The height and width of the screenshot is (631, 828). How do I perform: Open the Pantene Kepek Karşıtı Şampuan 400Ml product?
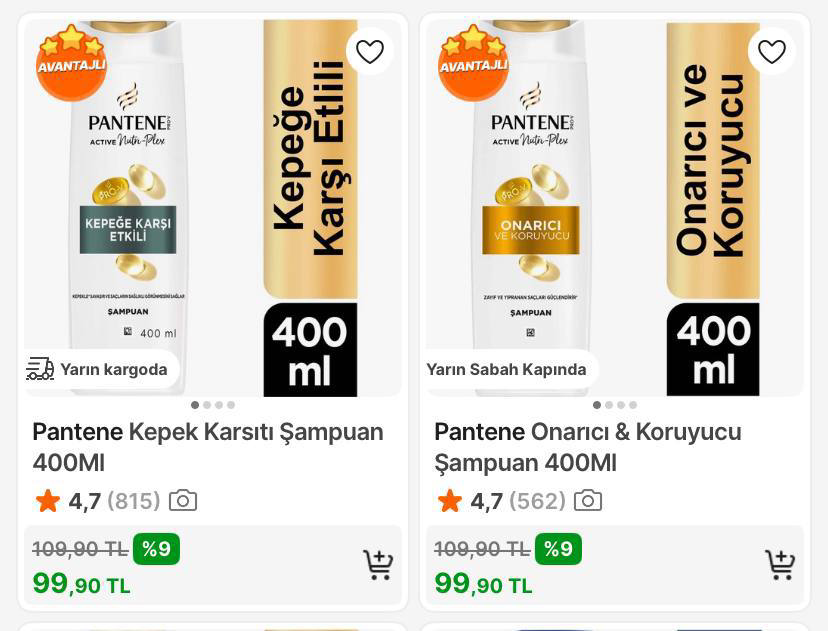[208, 446]
